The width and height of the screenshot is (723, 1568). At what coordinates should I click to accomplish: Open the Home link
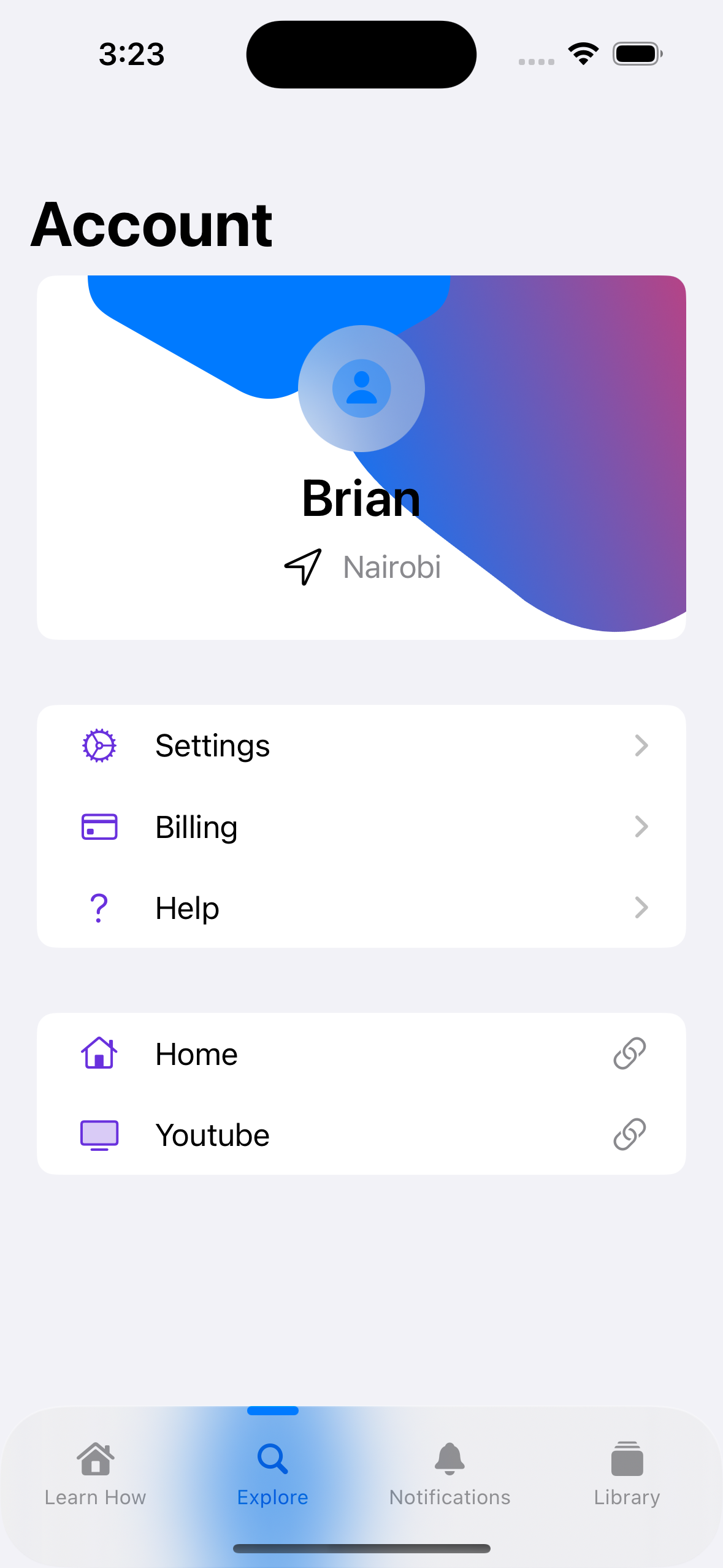361,1054
